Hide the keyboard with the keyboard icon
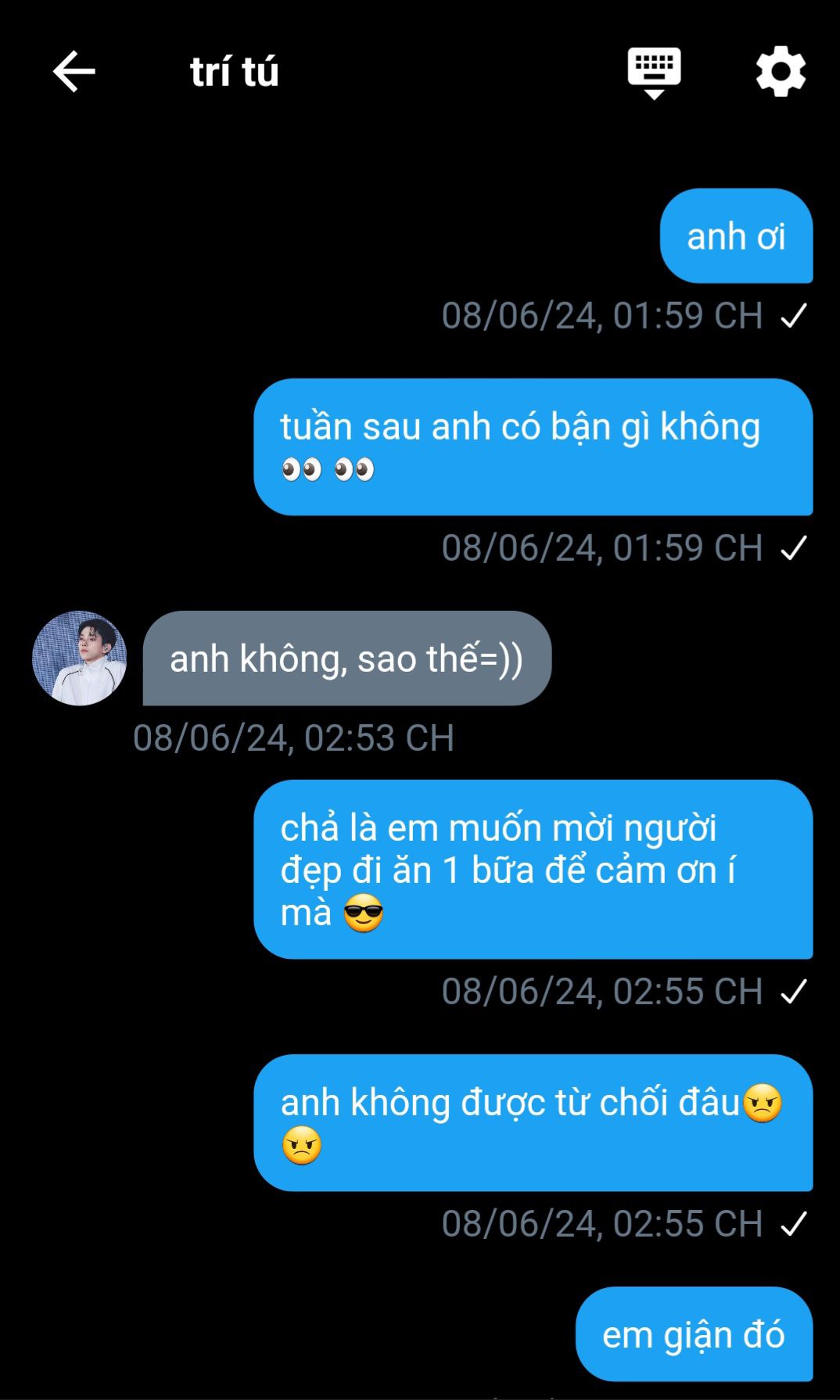 tap(654, 73)
